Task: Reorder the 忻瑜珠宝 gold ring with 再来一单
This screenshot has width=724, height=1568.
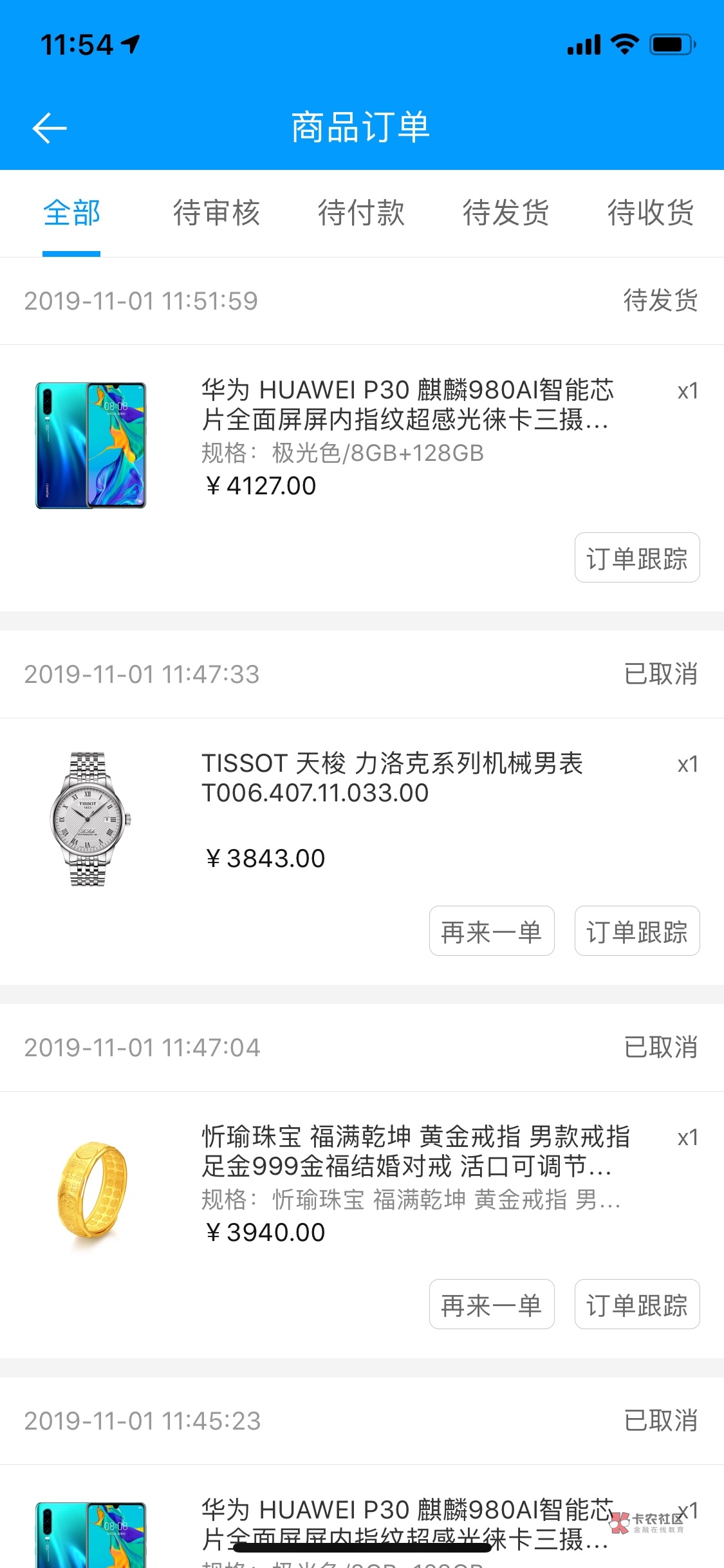Action: 492,1305
